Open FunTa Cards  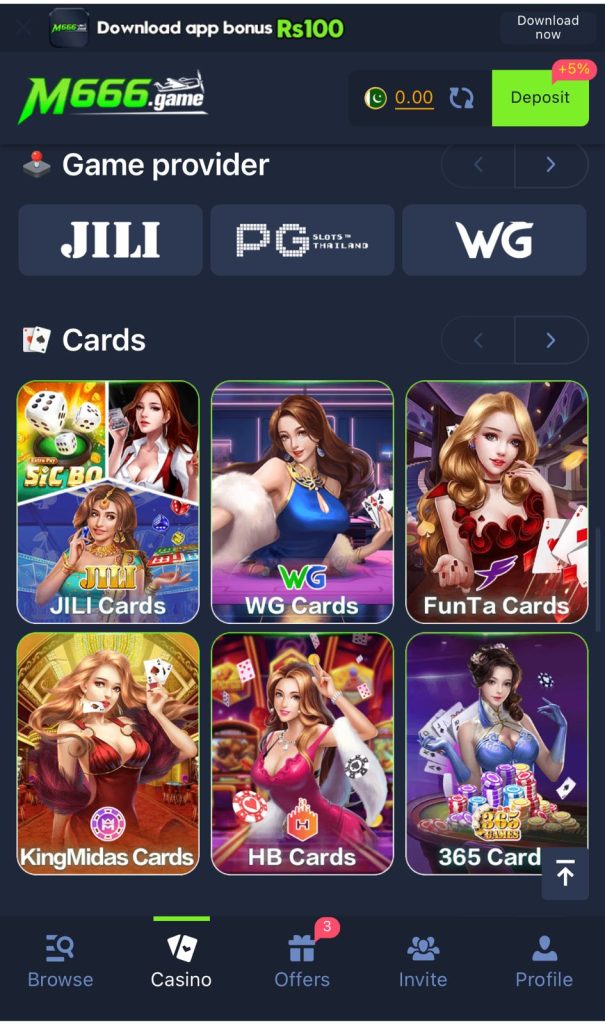(x=496, y=502)
